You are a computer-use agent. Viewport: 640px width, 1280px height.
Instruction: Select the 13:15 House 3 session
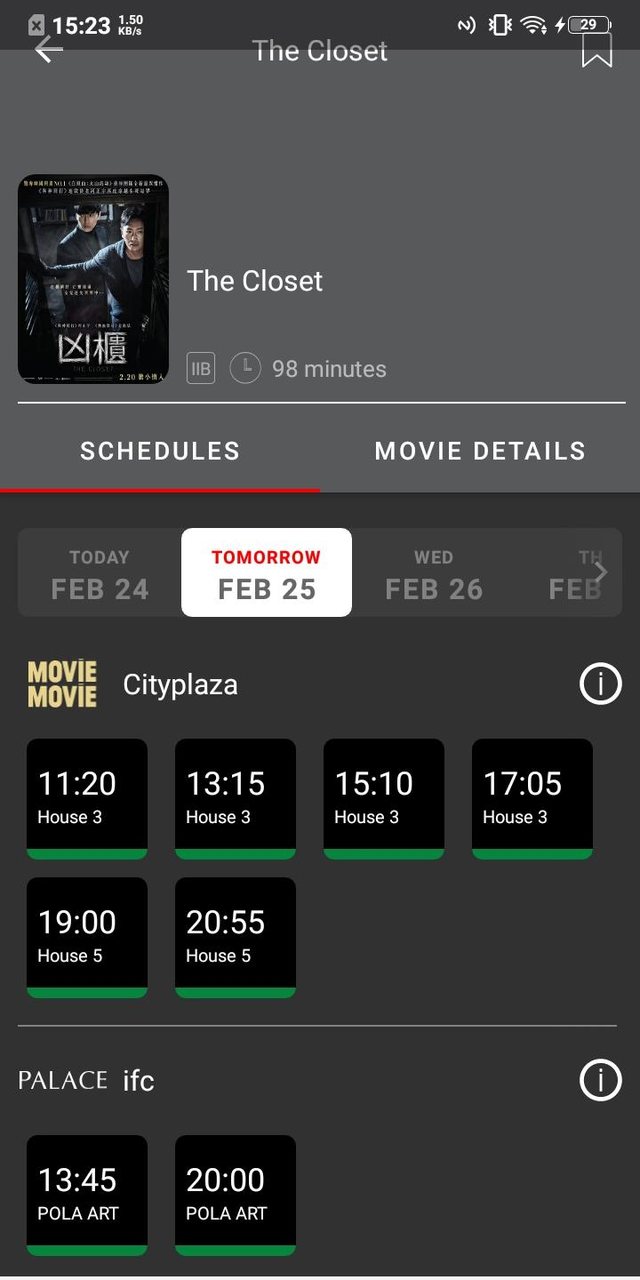click(x=235, y=798)
